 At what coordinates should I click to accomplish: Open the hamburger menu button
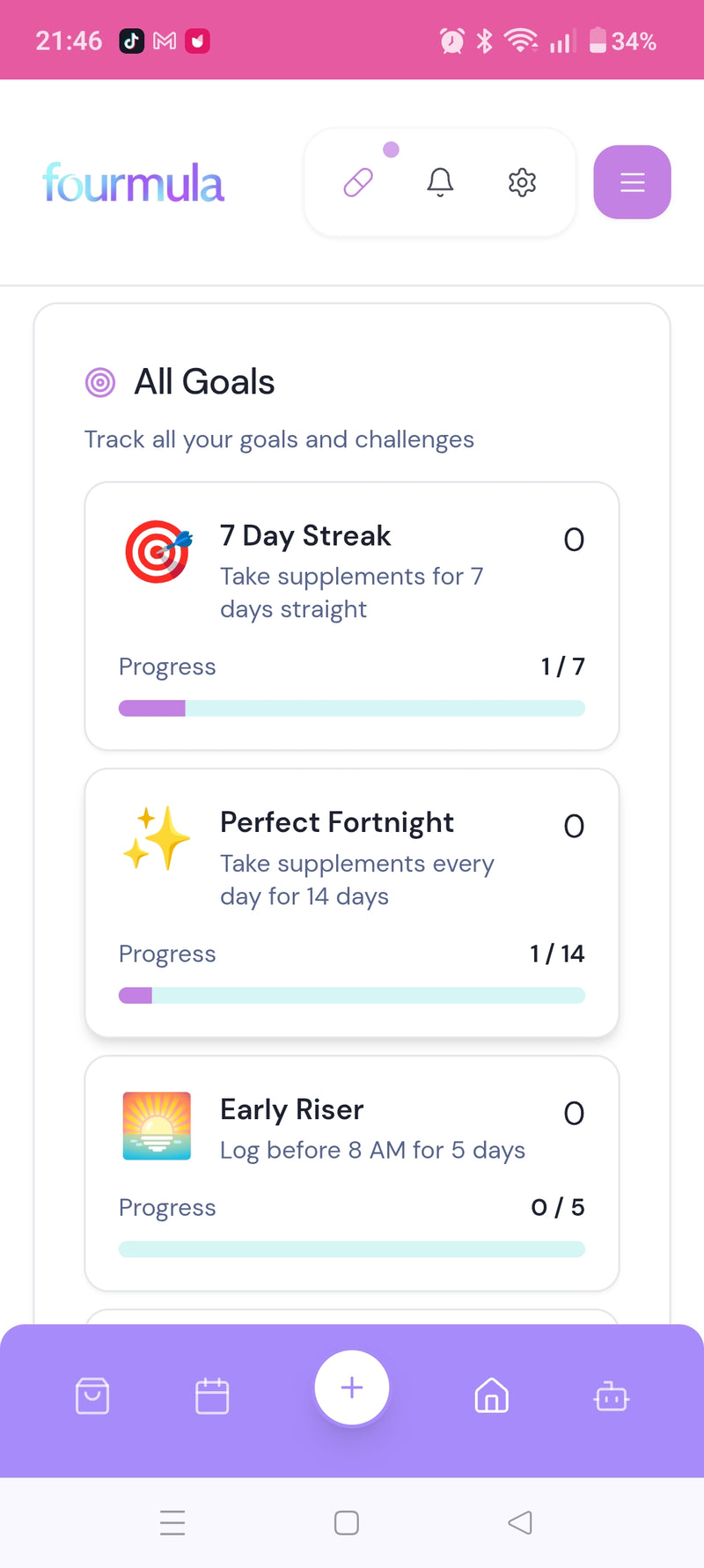coord(632,182)
